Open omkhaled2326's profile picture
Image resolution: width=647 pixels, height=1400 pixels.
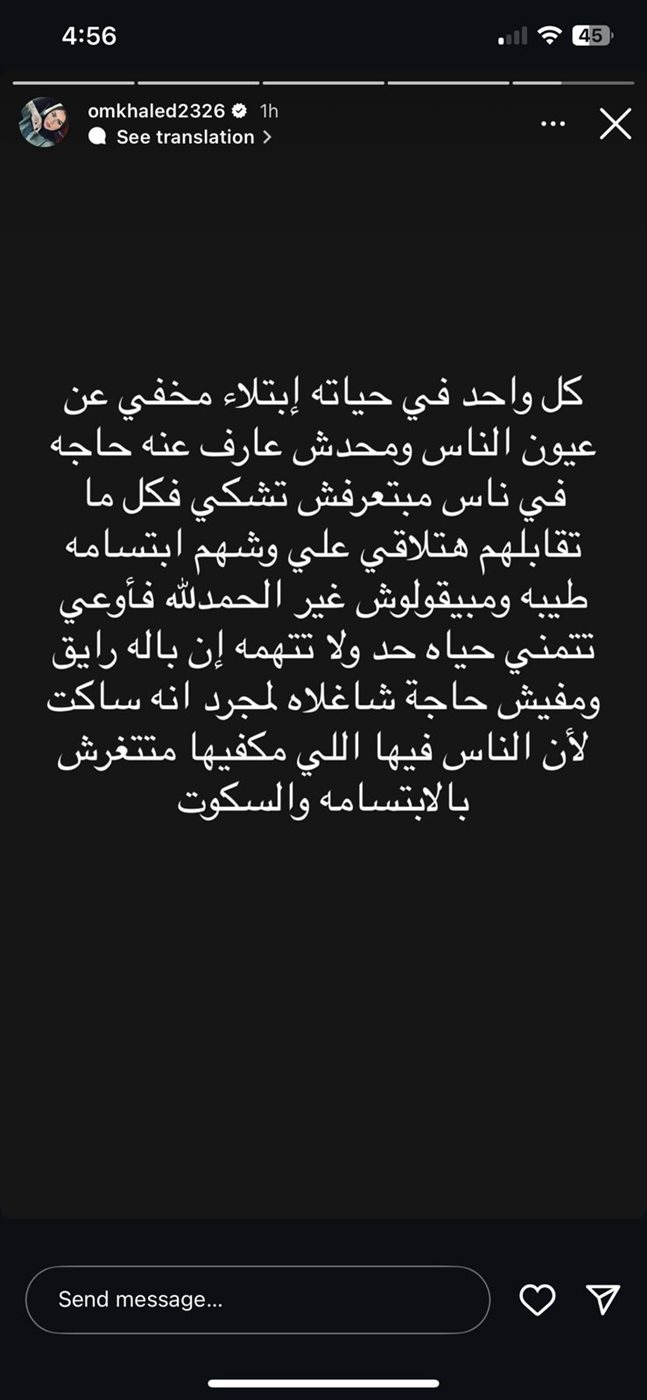43,123
